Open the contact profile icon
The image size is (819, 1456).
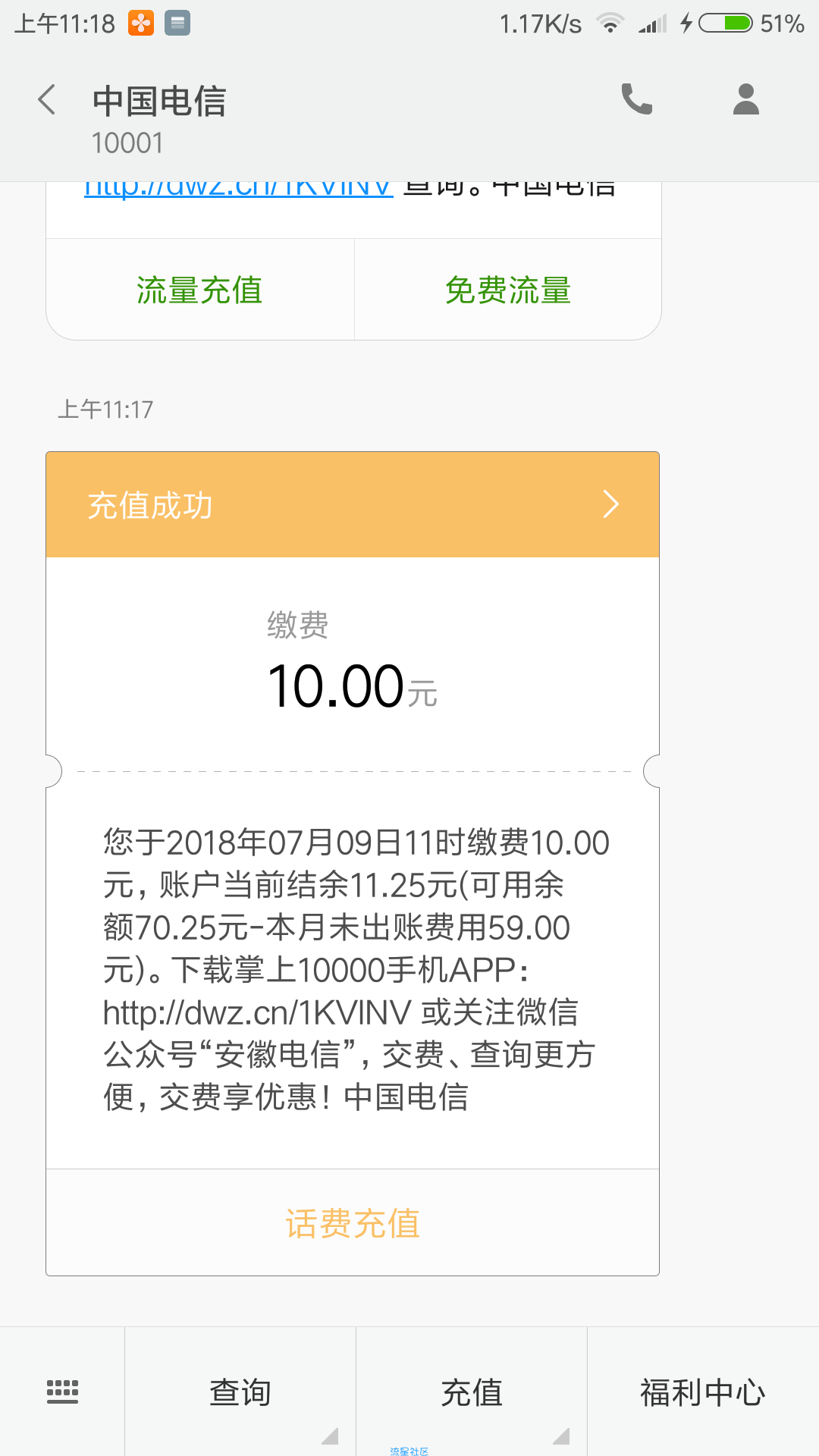[746, 99]
